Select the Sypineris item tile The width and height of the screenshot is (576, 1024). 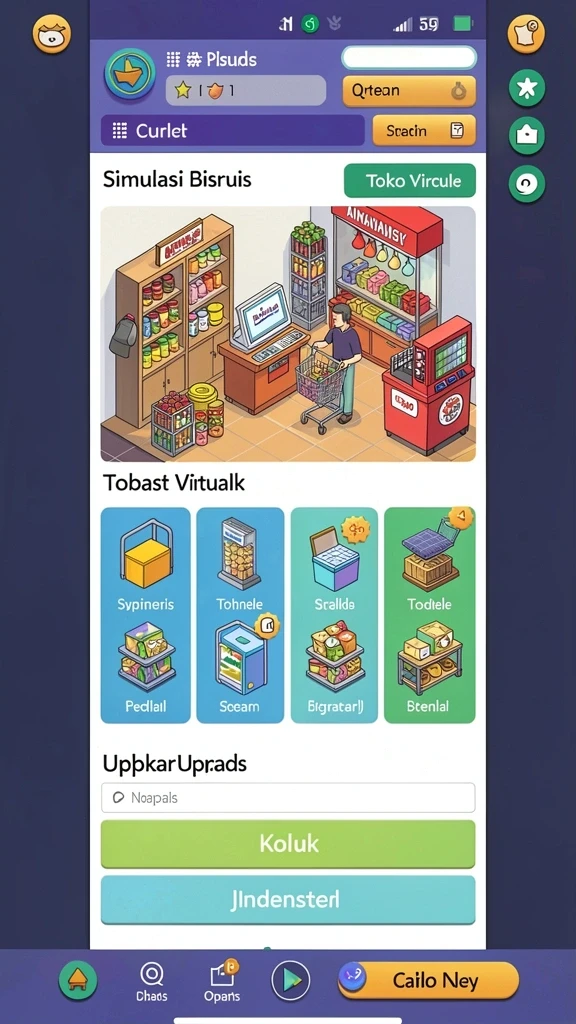pyautogui.click(x=146, y=565)
